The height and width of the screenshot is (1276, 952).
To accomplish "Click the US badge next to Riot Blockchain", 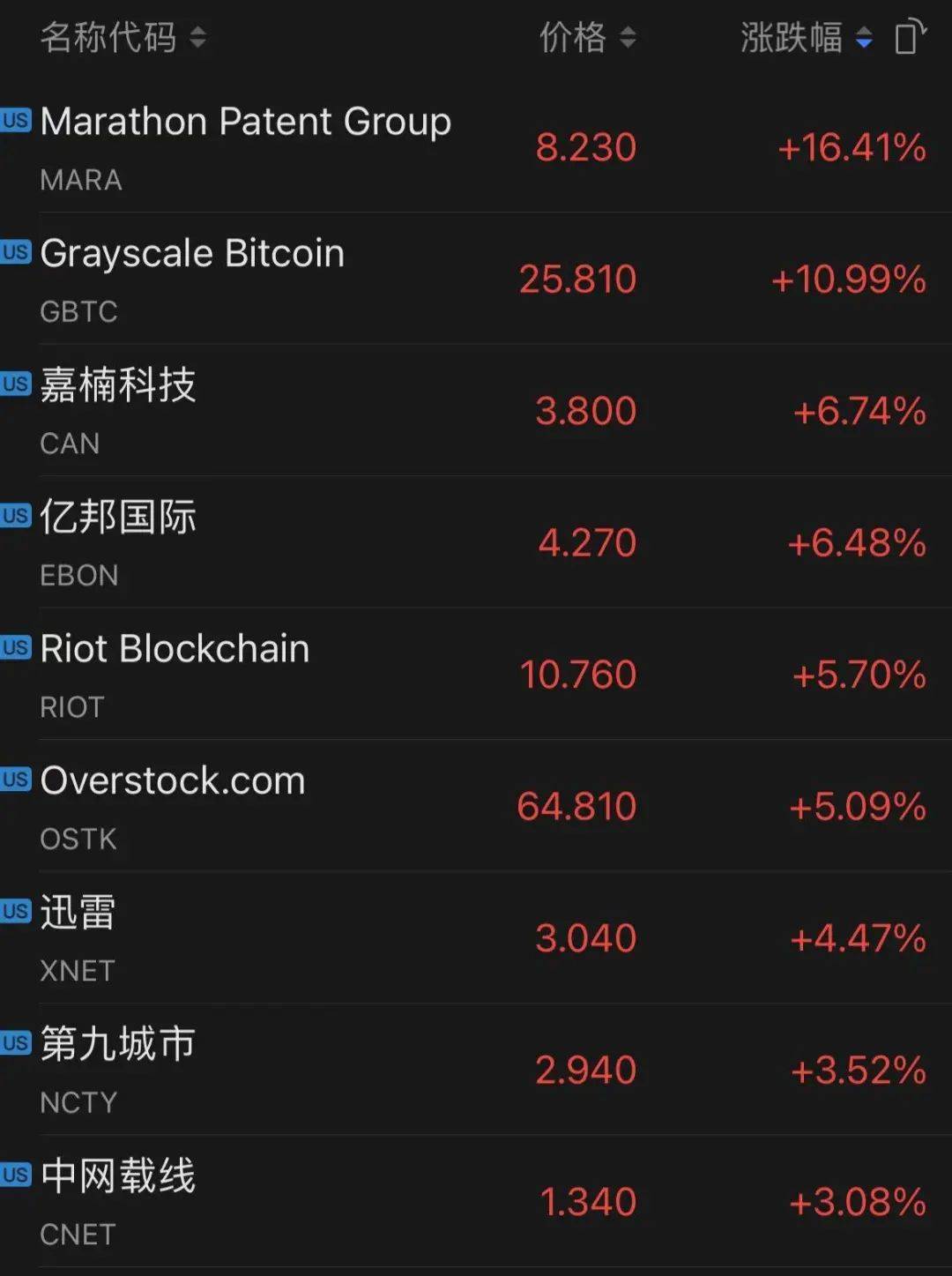I will pos(14,648).
